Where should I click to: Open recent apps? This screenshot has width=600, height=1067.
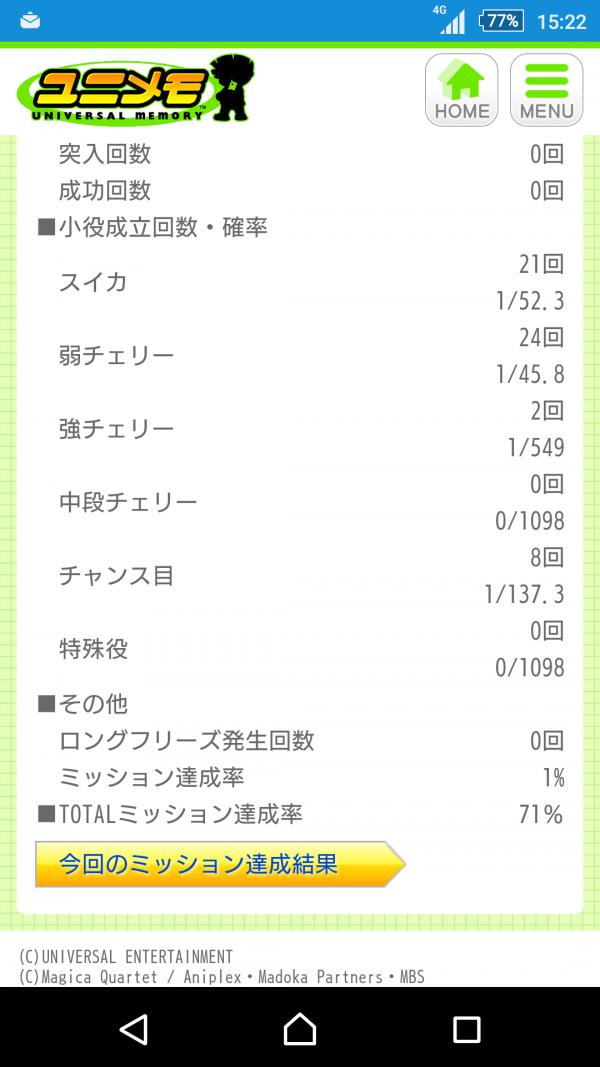(467, 1030)
